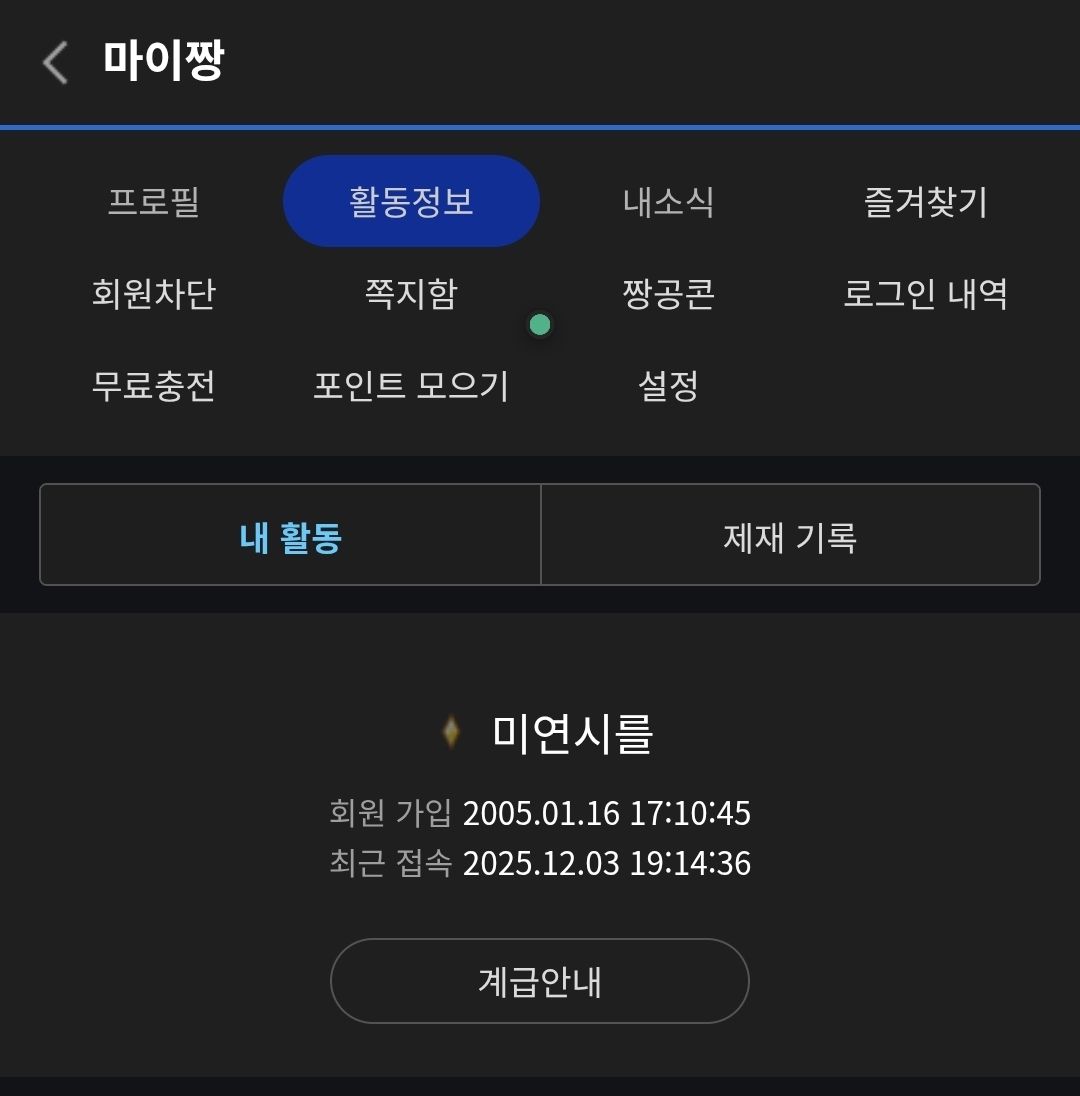Open 포인트 모으기 page
Viewport: 1080px width, 1096px height.
[411, 385]
